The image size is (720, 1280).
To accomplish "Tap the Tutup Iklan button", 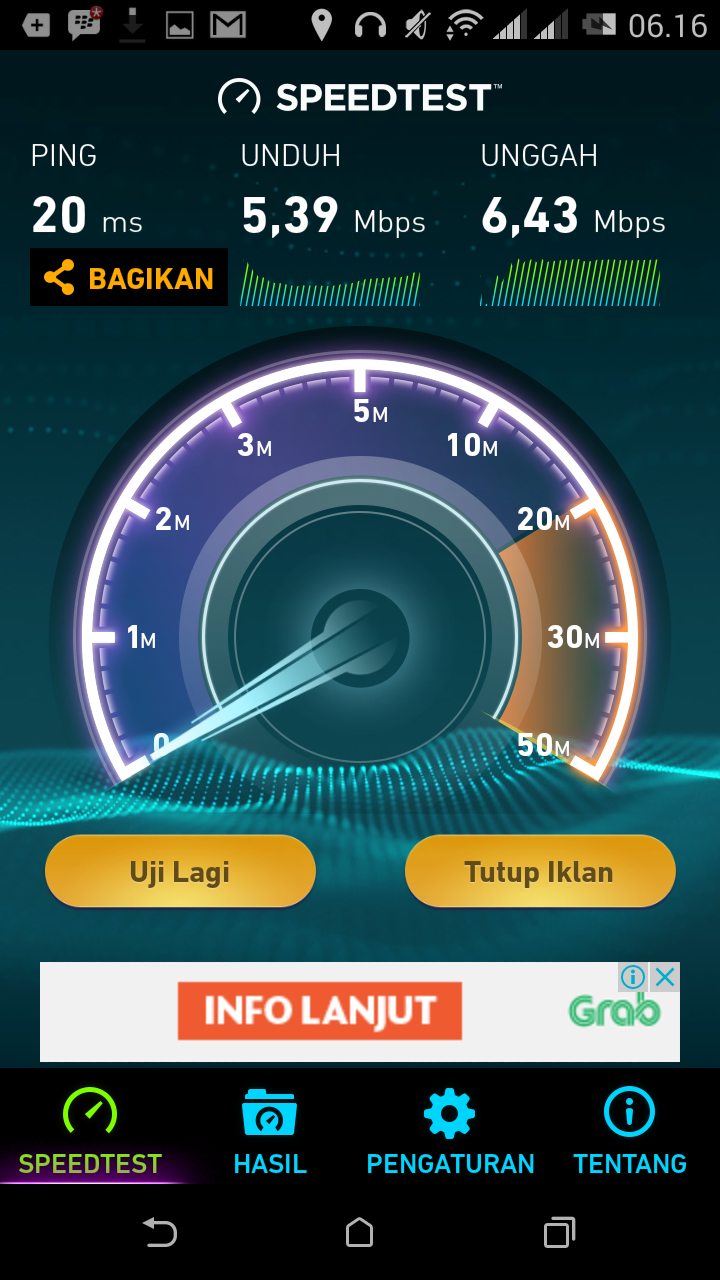I will pyautogui.click(x=540, y=871).
